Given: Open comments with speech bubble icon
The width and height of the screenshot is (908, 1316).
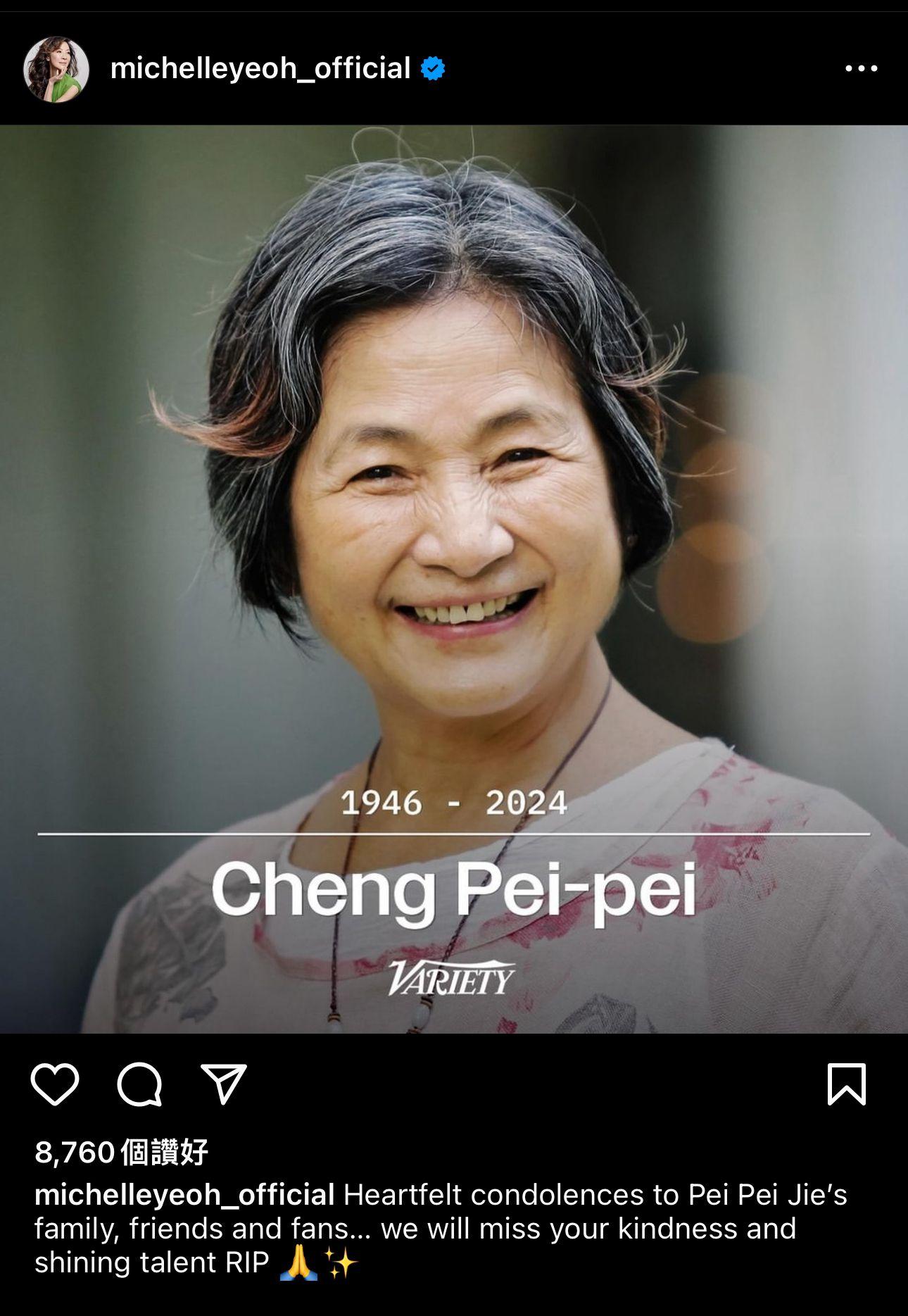Looking at the screenshot, I should click(x=139, y=1085).
